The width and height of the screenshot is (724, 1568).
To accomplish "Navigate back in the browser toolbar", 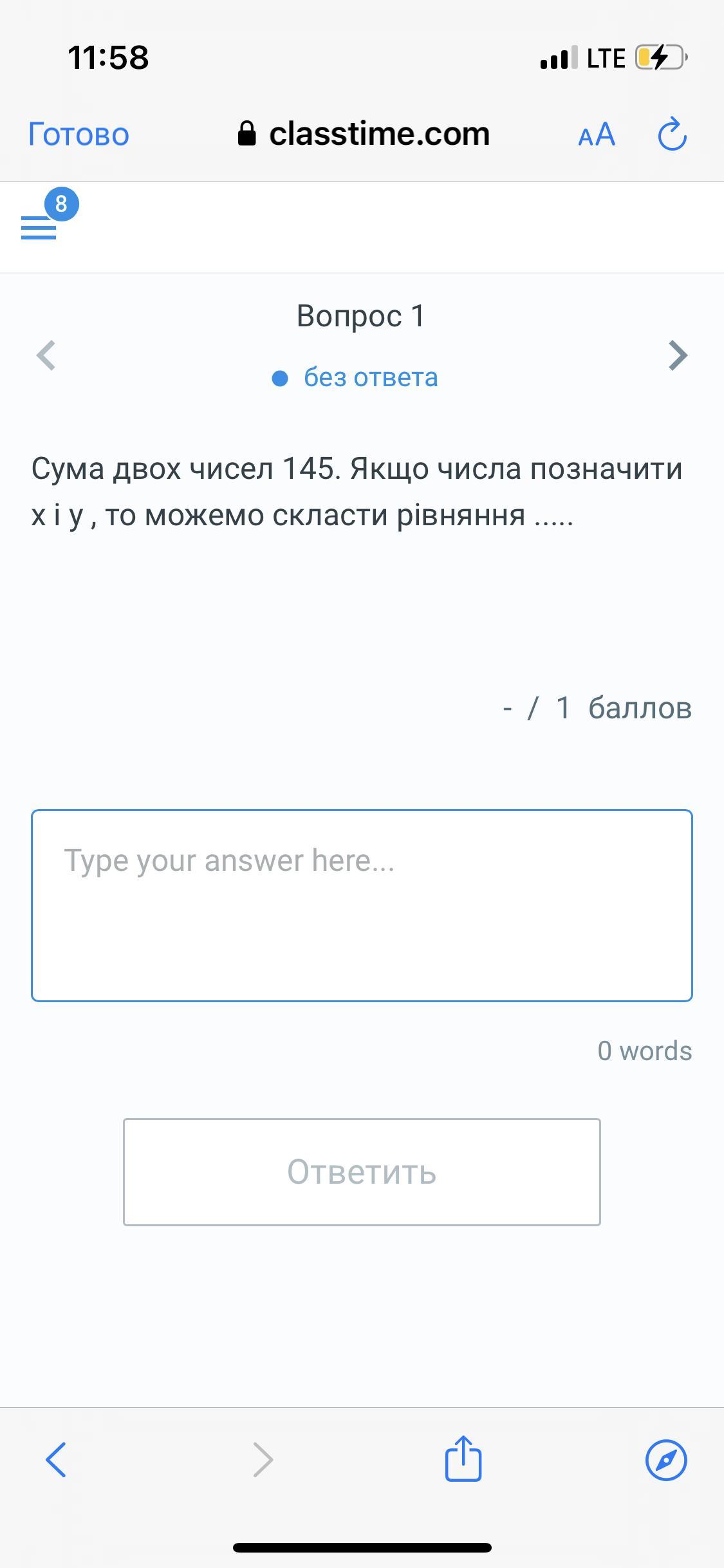I will pyautogui.click(x=56, y=1459).
